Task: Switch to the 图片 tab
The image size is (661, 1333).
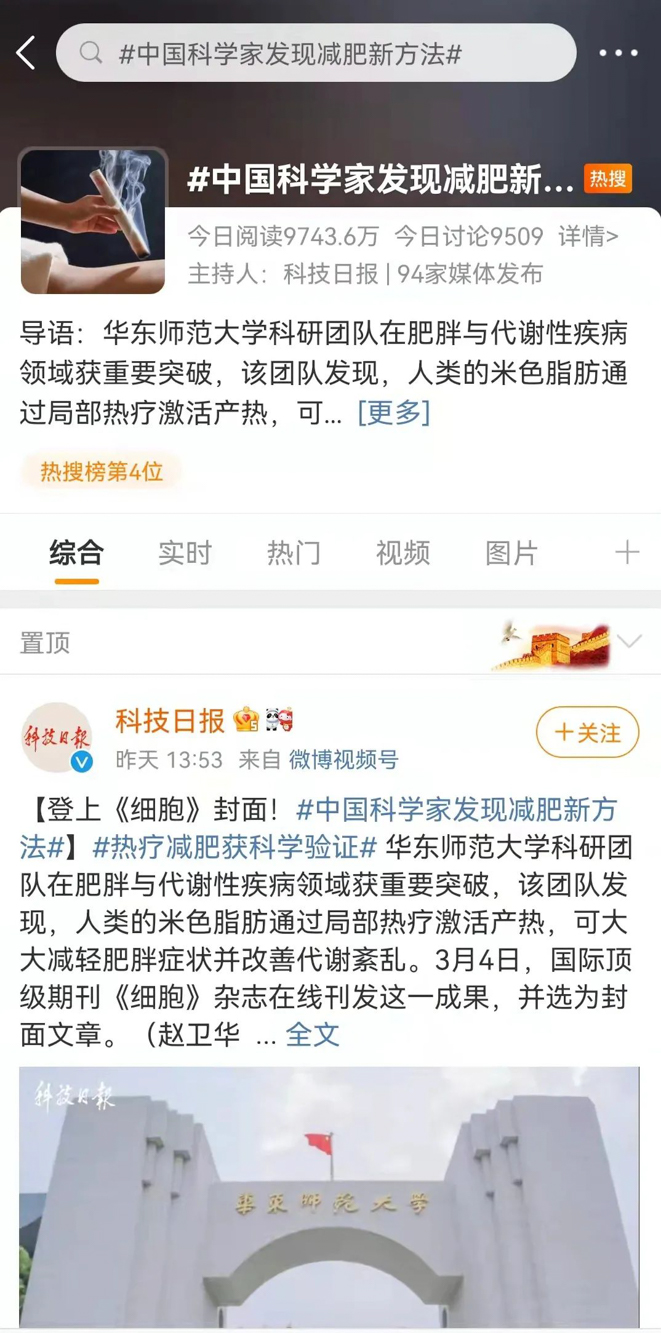Action: pos(511,552)
